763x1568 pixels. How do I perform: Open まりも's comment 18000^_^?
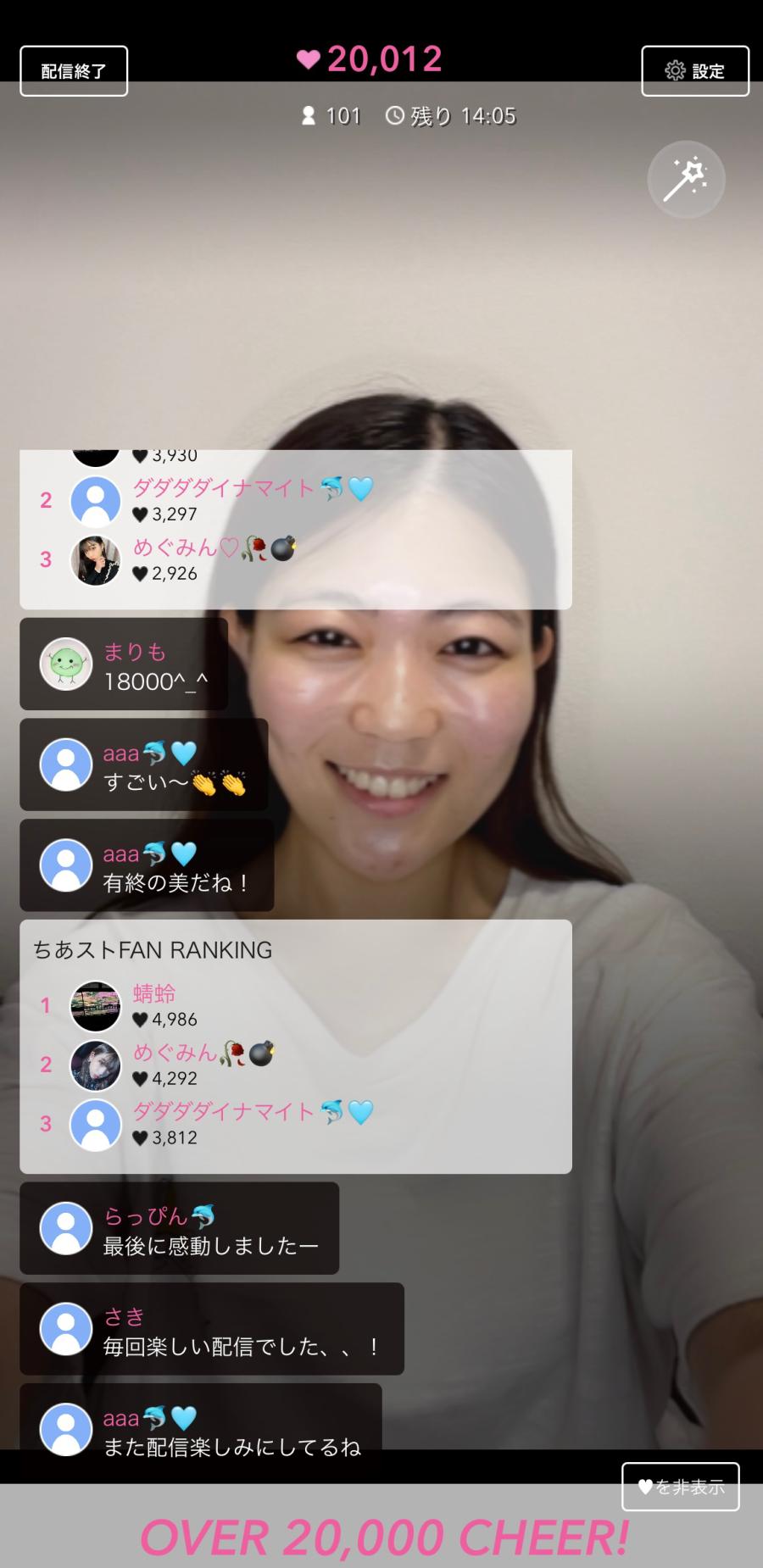click(x=124, y=664)
